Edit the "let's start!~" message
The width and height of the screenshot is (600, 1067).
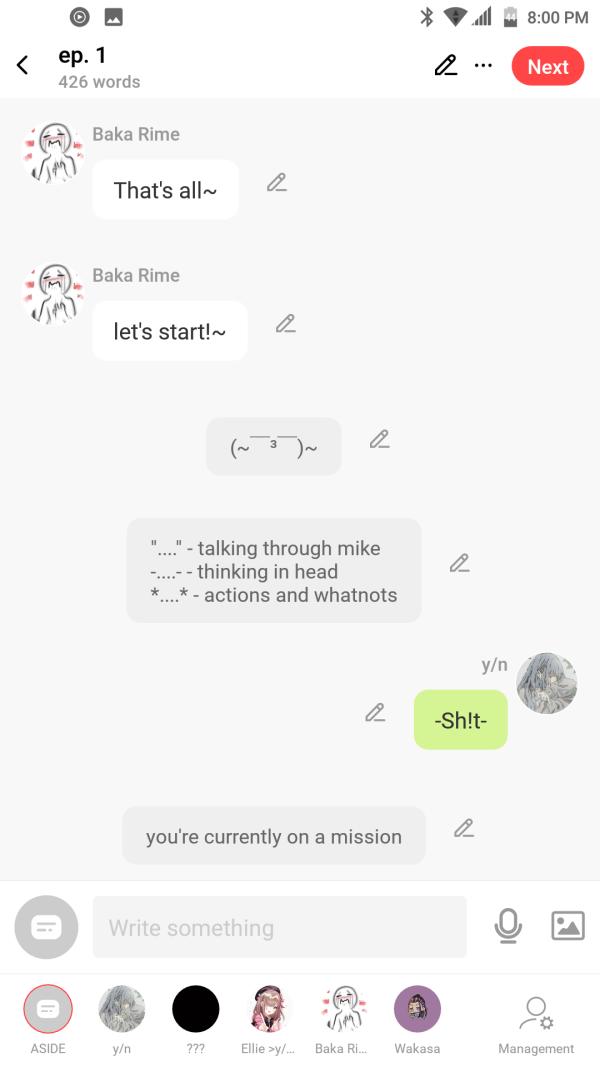pos(286,324)
